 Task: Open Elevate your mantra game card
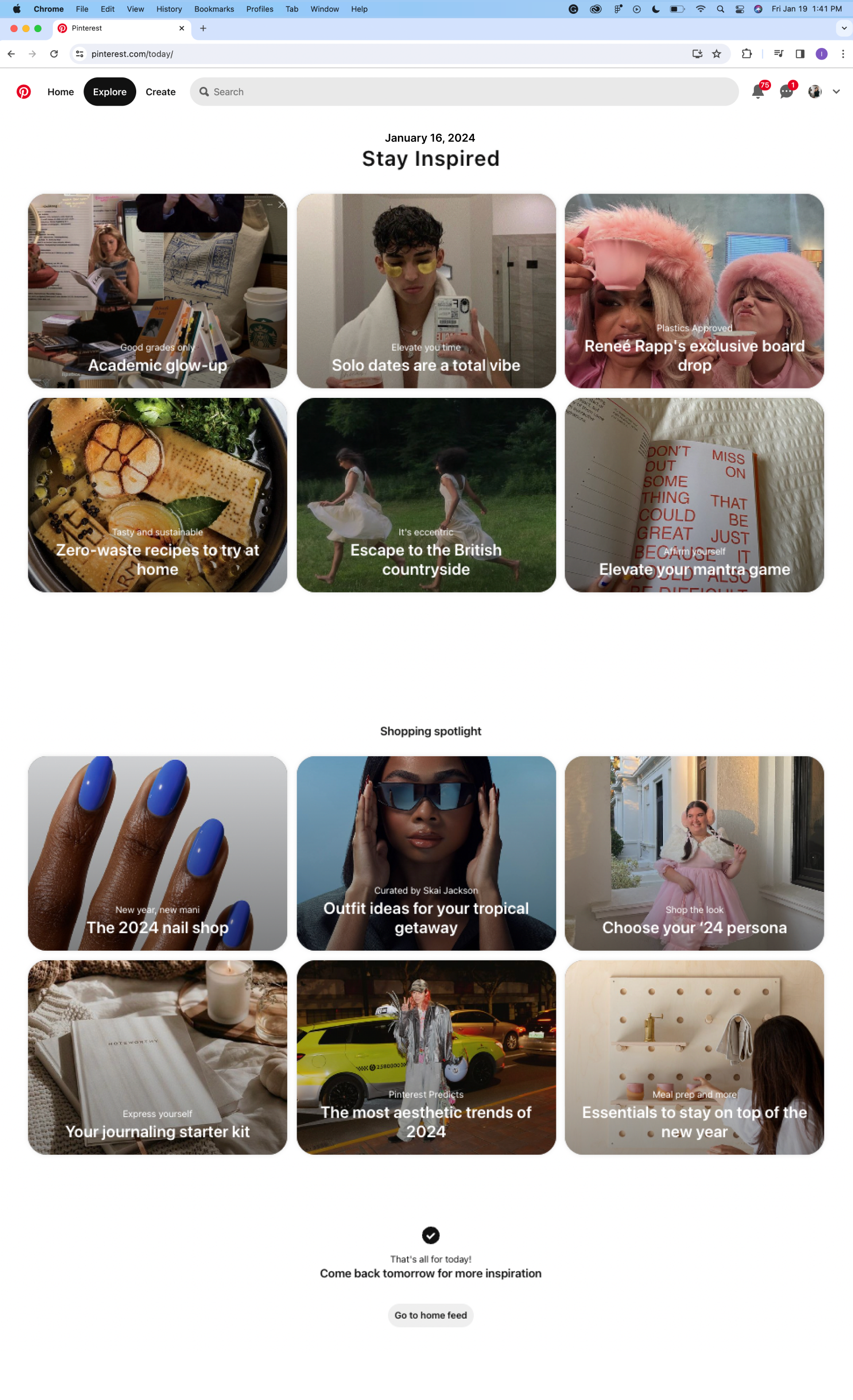[694, 495]
